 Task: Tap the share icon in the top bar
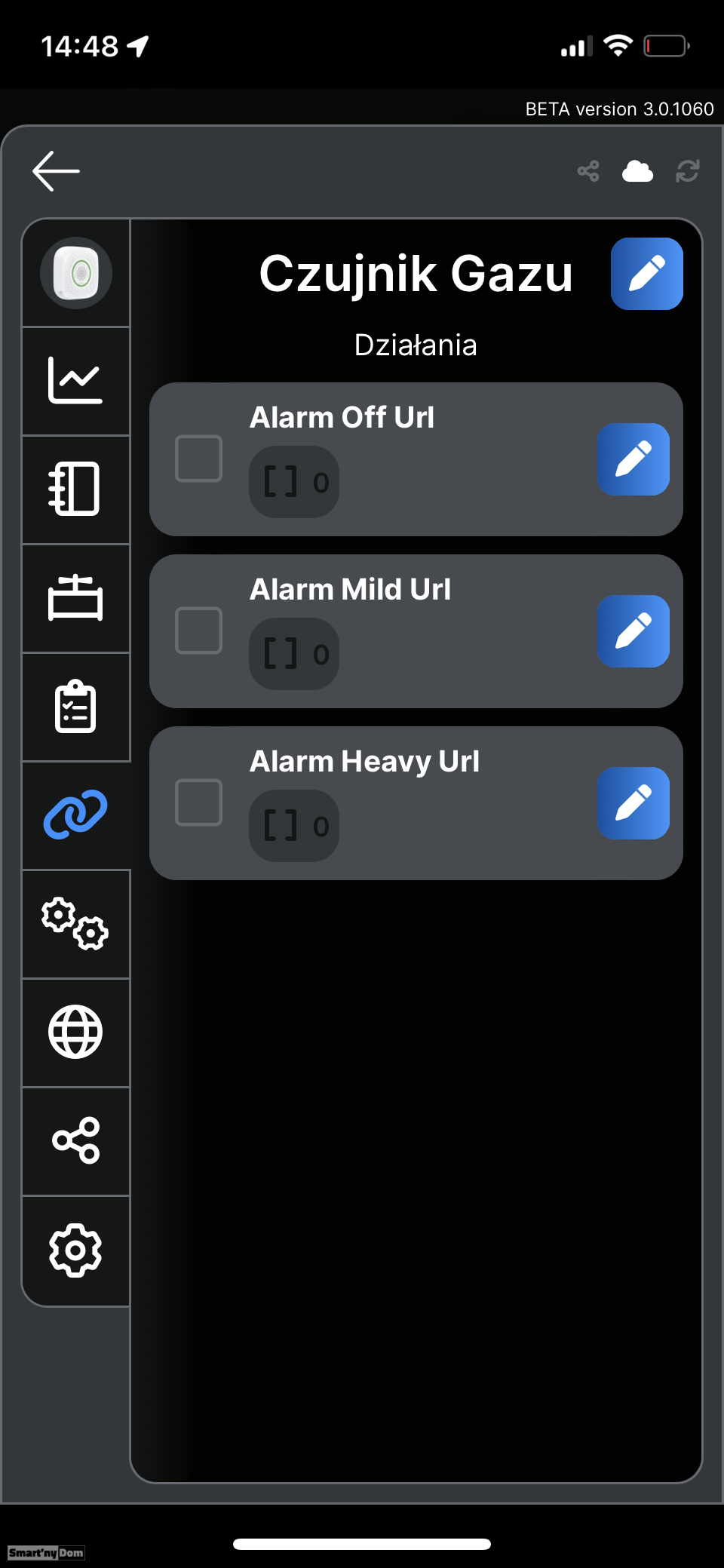[588, 171]
